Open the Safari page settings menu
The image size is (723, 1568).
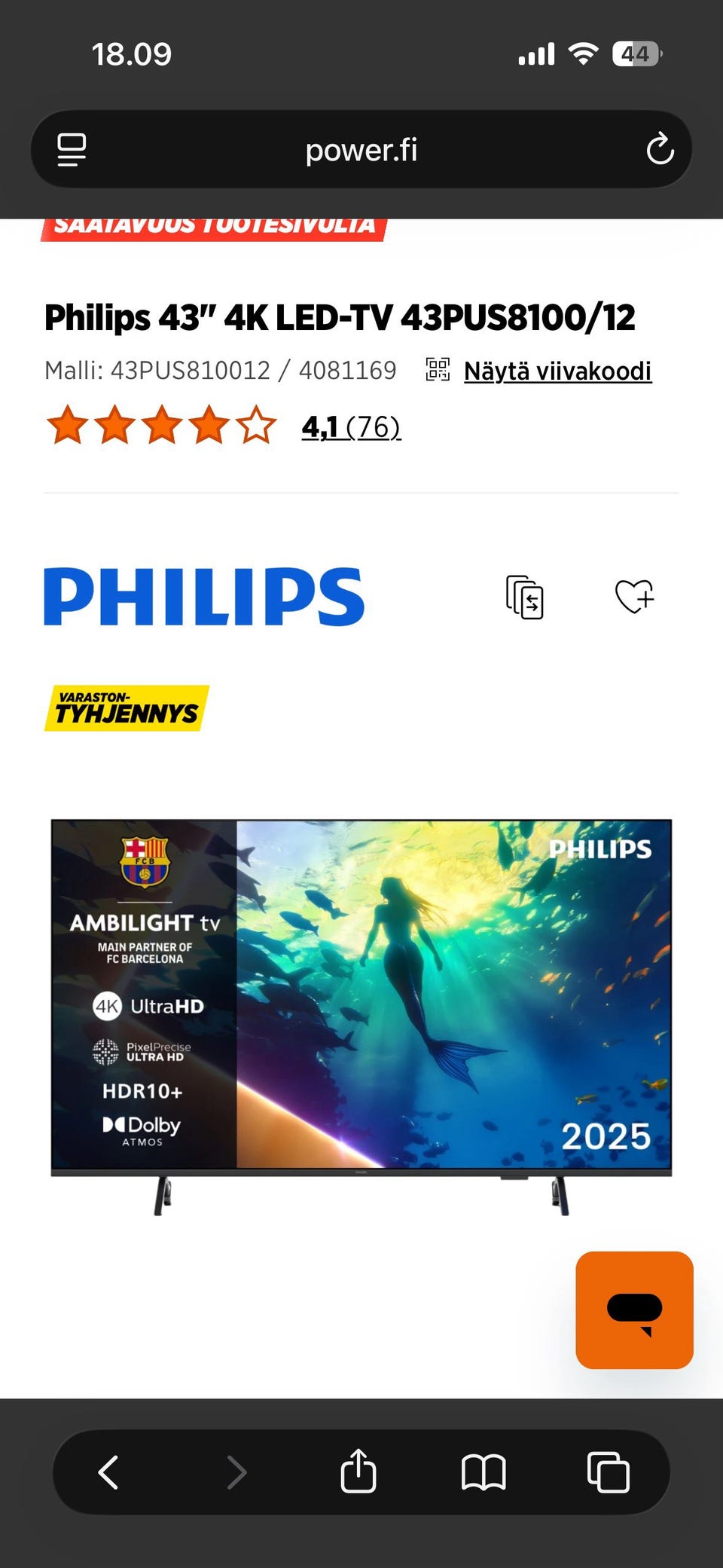pos(72,149)
